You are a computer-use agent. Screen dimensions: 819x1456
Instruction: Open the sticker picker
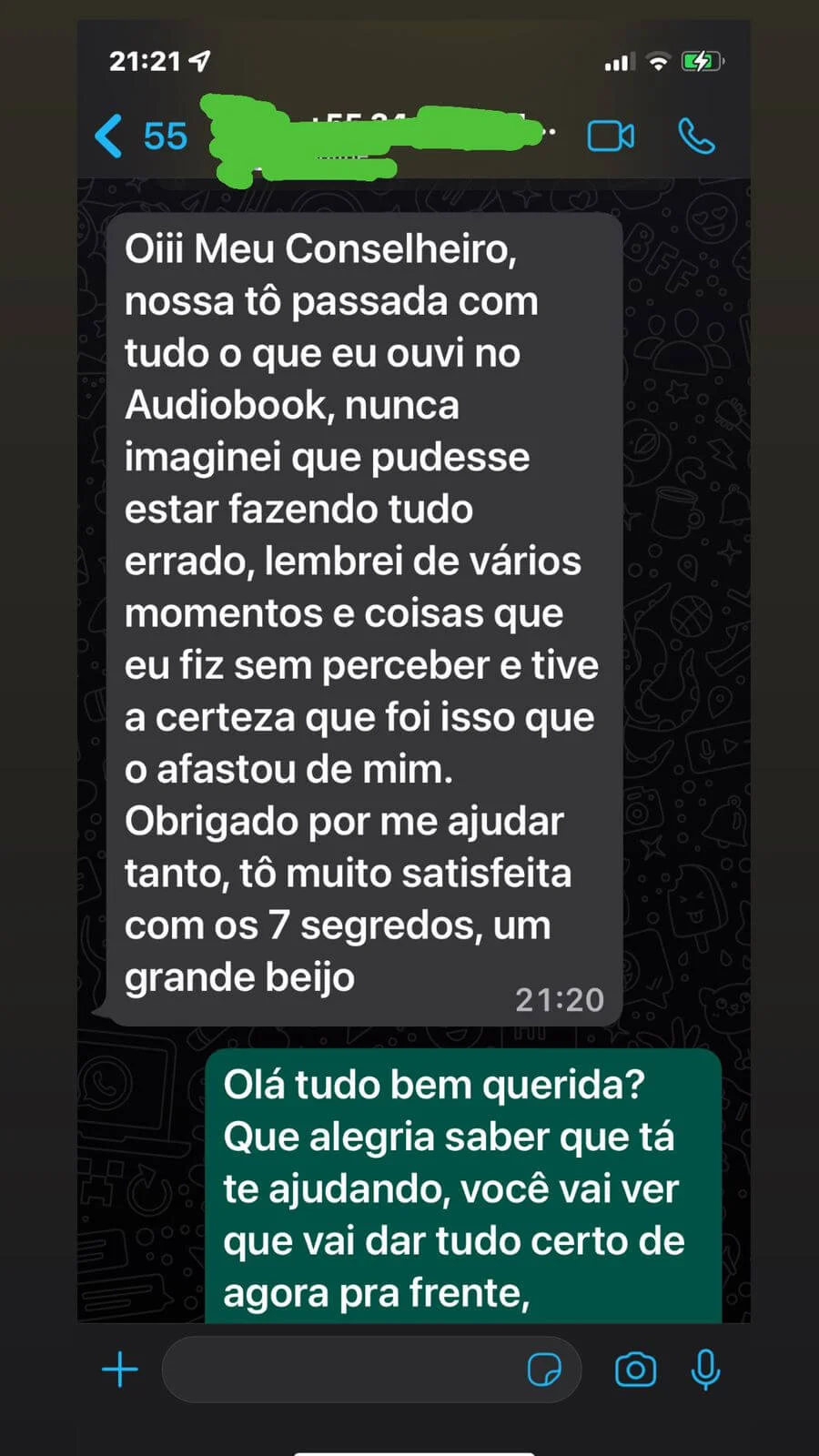click(544, 1370)
